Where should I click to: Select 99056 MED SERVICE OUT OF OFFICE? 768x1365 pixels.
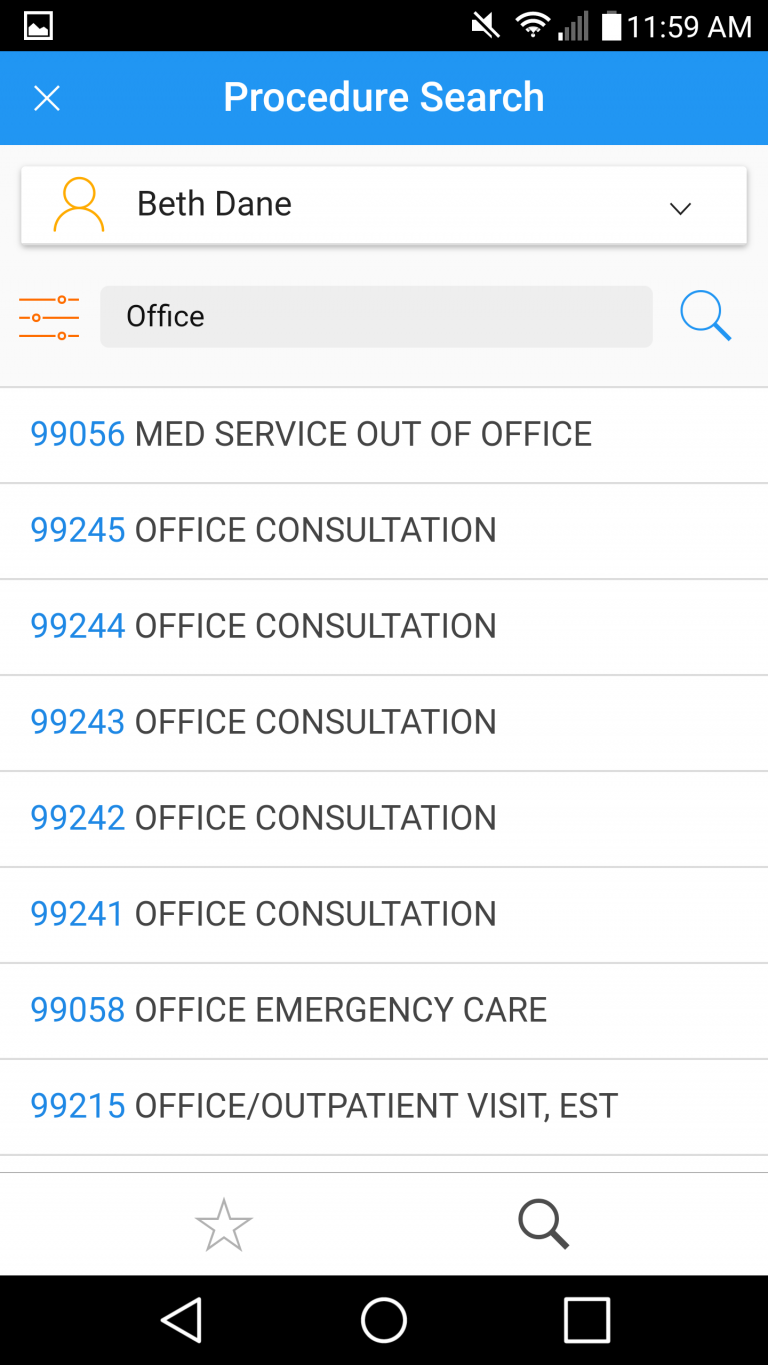pyautogui.click(x=384, y=435)
